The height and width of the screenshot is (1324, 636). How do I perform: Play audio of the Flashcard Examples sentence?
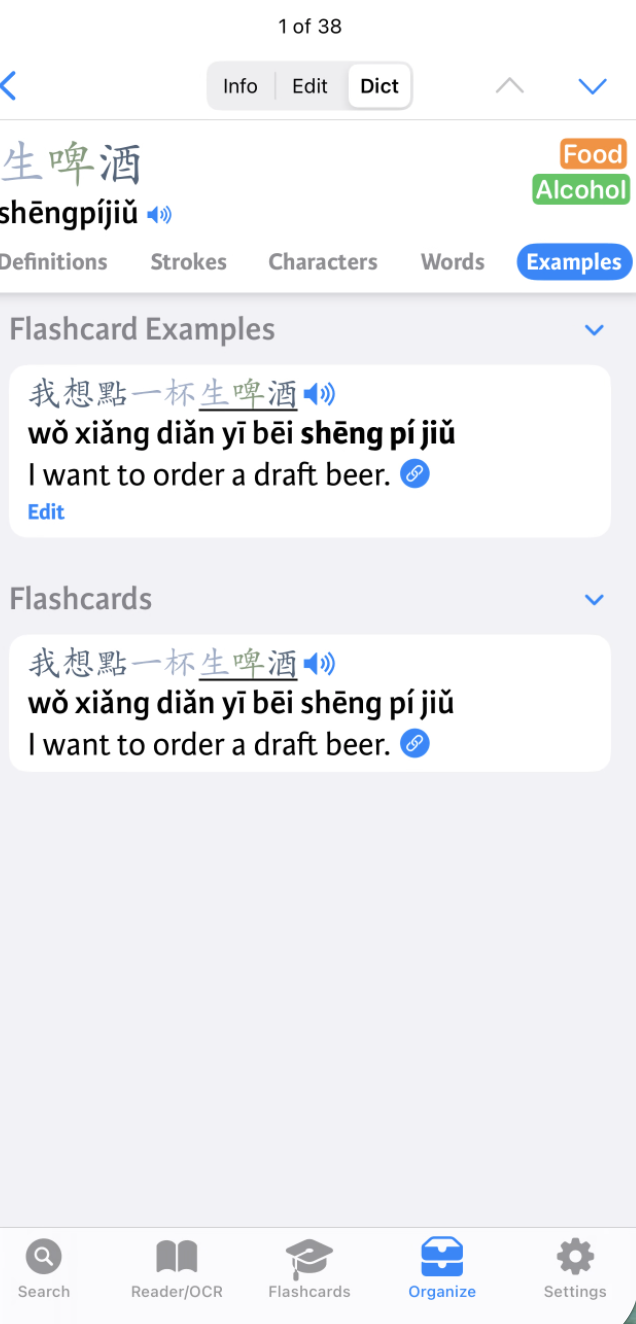tap(319, 394)
